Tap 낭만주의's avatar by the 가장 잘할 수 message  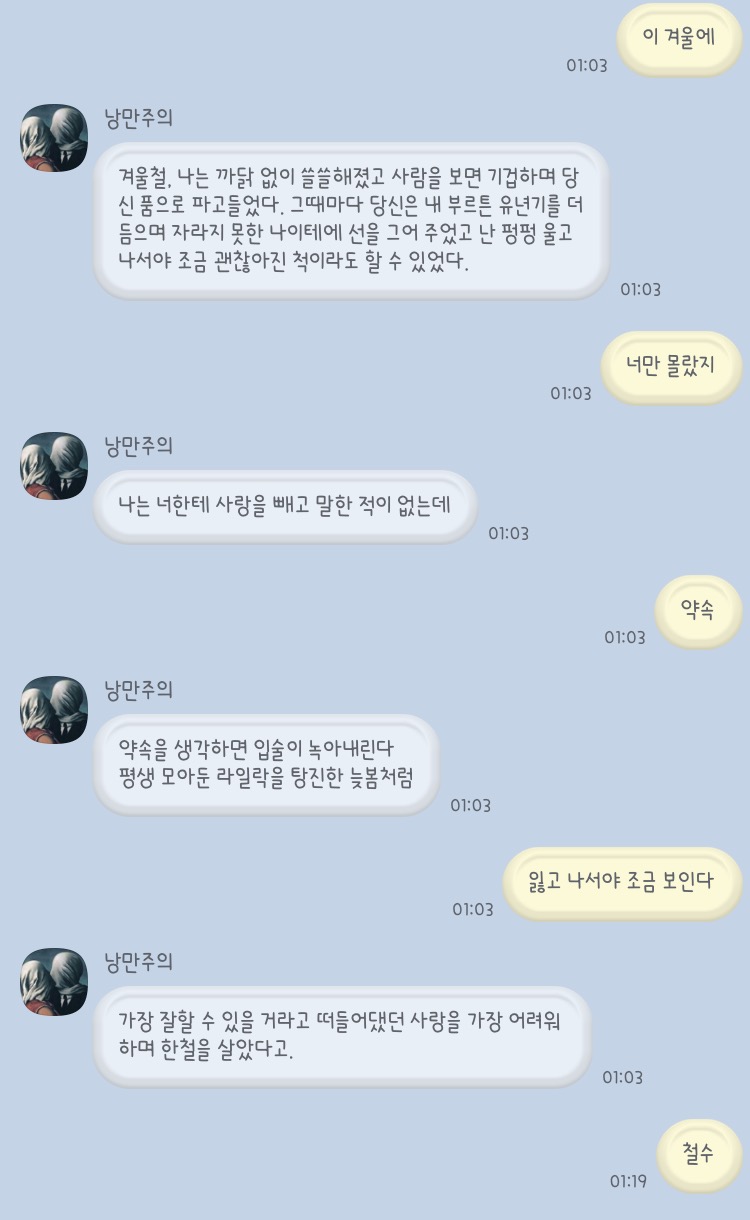(x=54, y=982)
